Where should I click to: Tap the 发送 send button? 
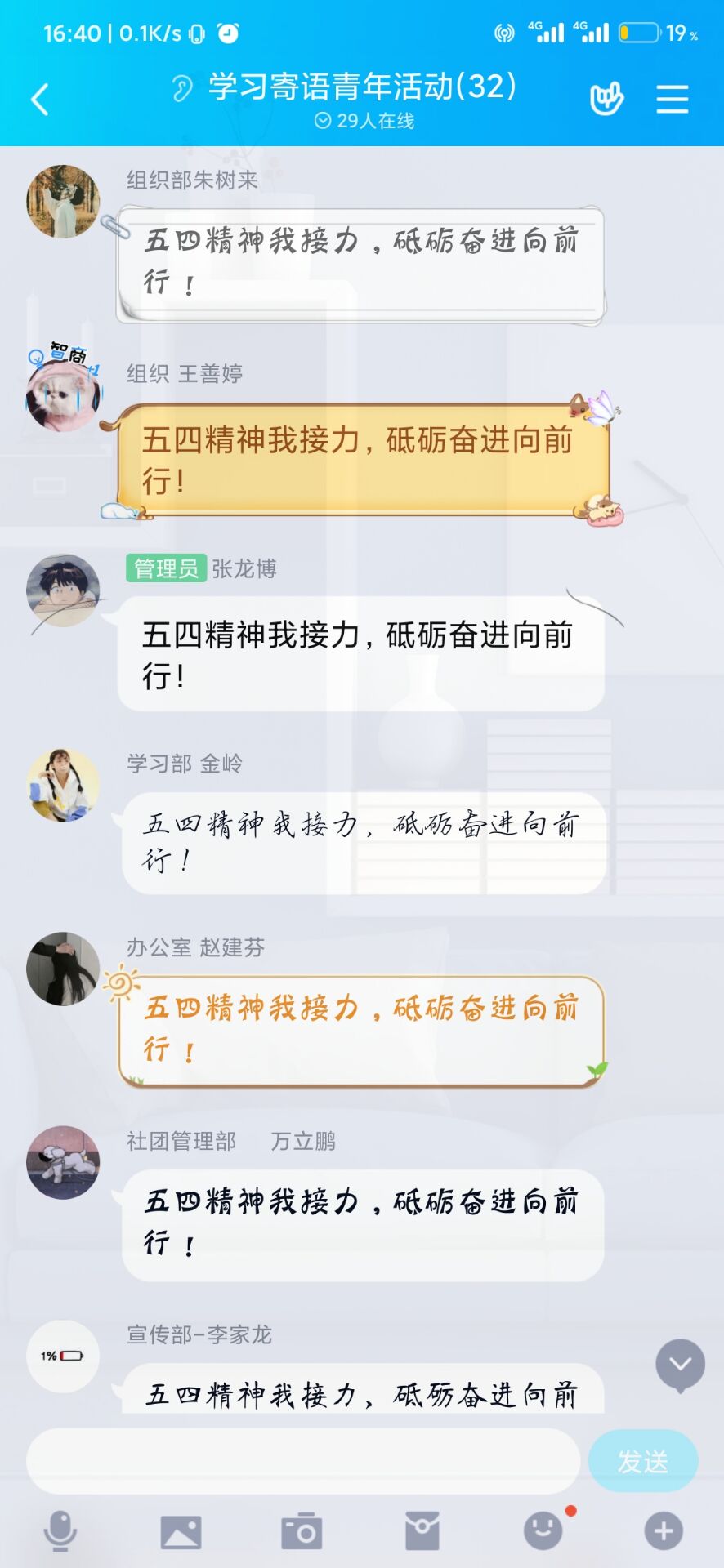click(643, 1461)
